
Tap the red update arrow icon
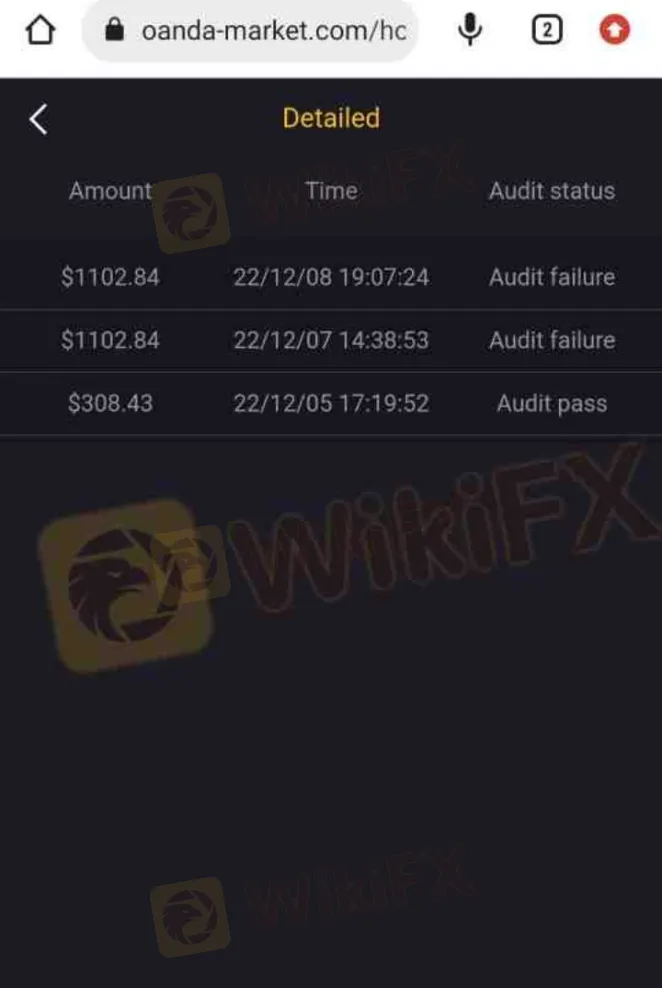click(615, 31)
